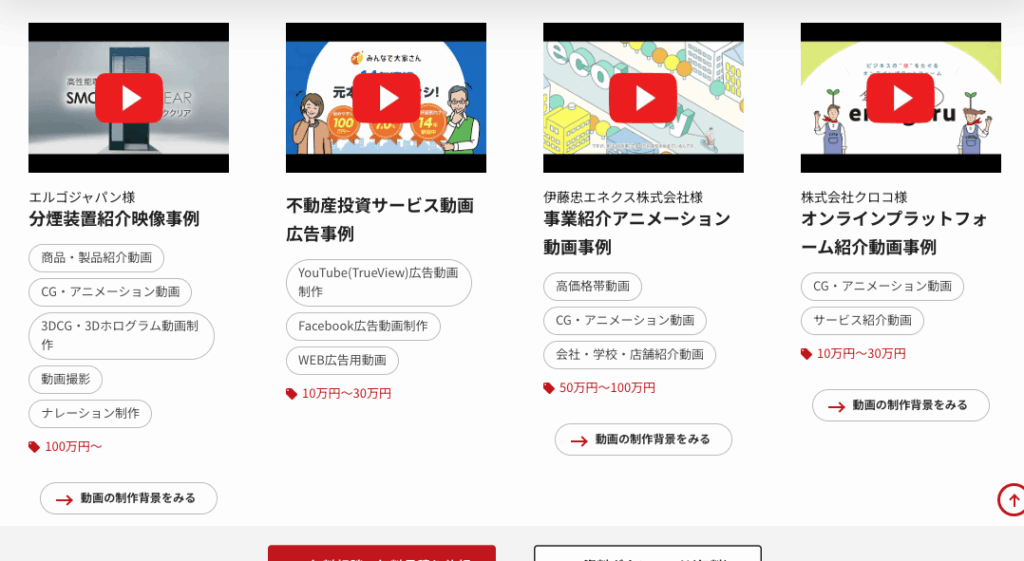This screenshot has height=561, width=1024.
Task: Jump back to top with arrow button
Action: coord(1011,499)
